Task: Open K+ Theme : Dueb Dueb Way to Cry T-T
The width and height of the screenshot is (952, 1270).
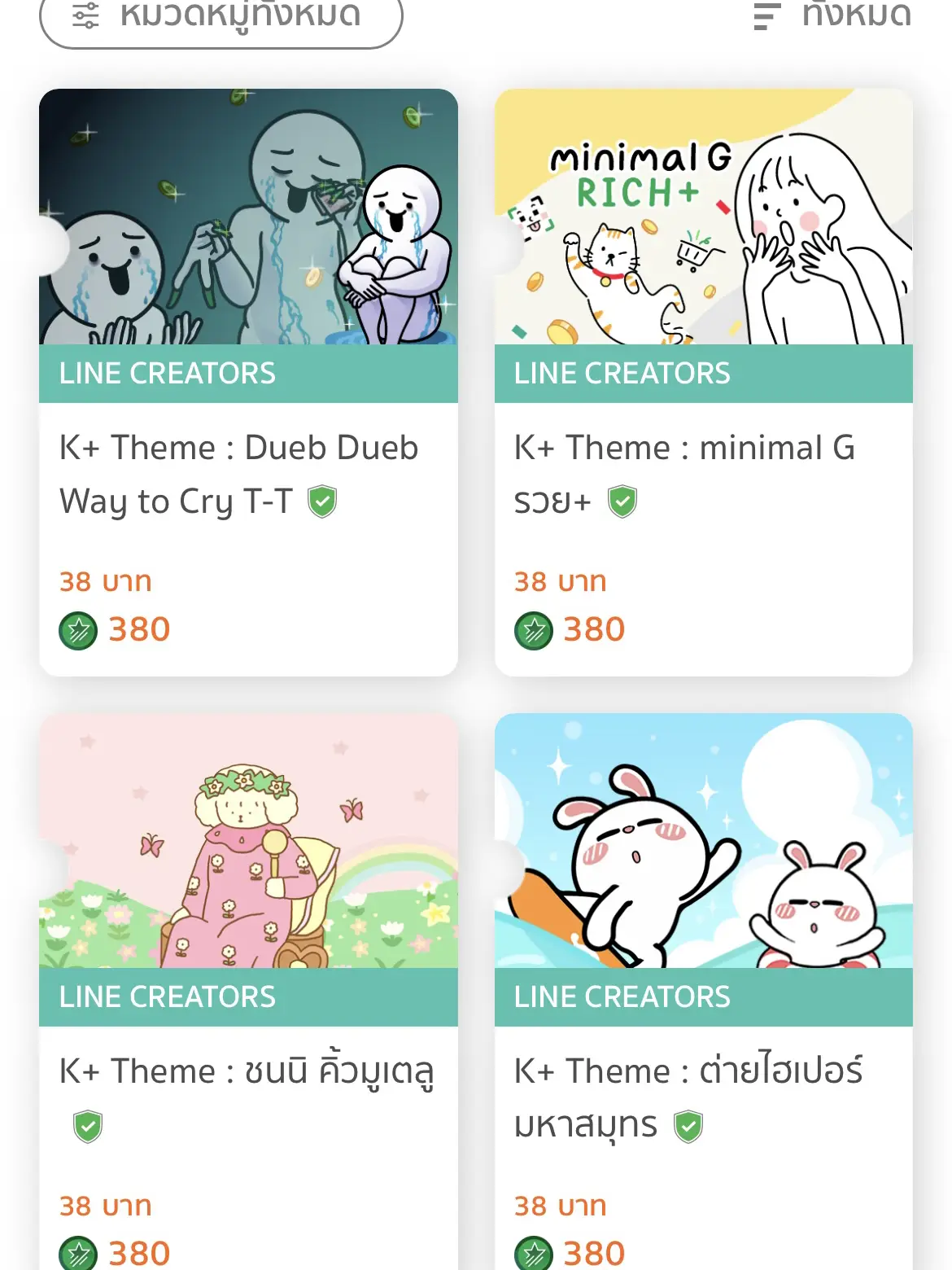Action: (x=238, y=474)
